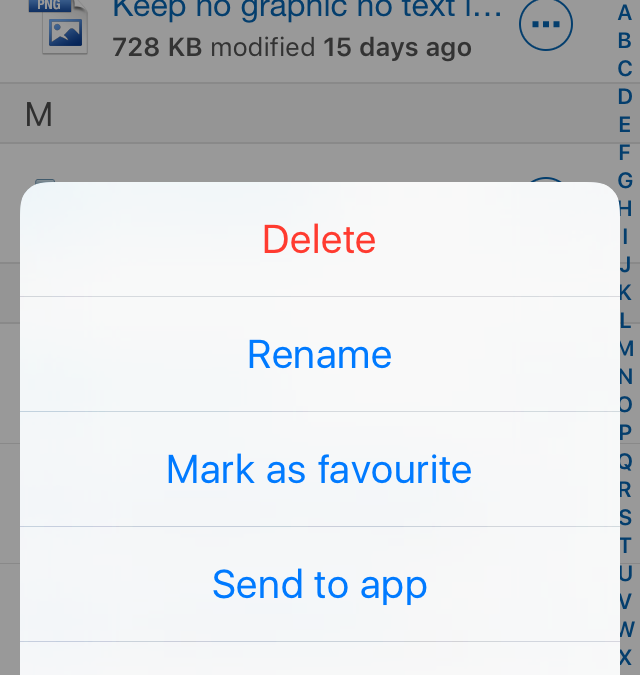Image resolution: width=640 pixels, height=675 pixels.
Task: Open the more options button for the PNG file
Action: point(546,24)
